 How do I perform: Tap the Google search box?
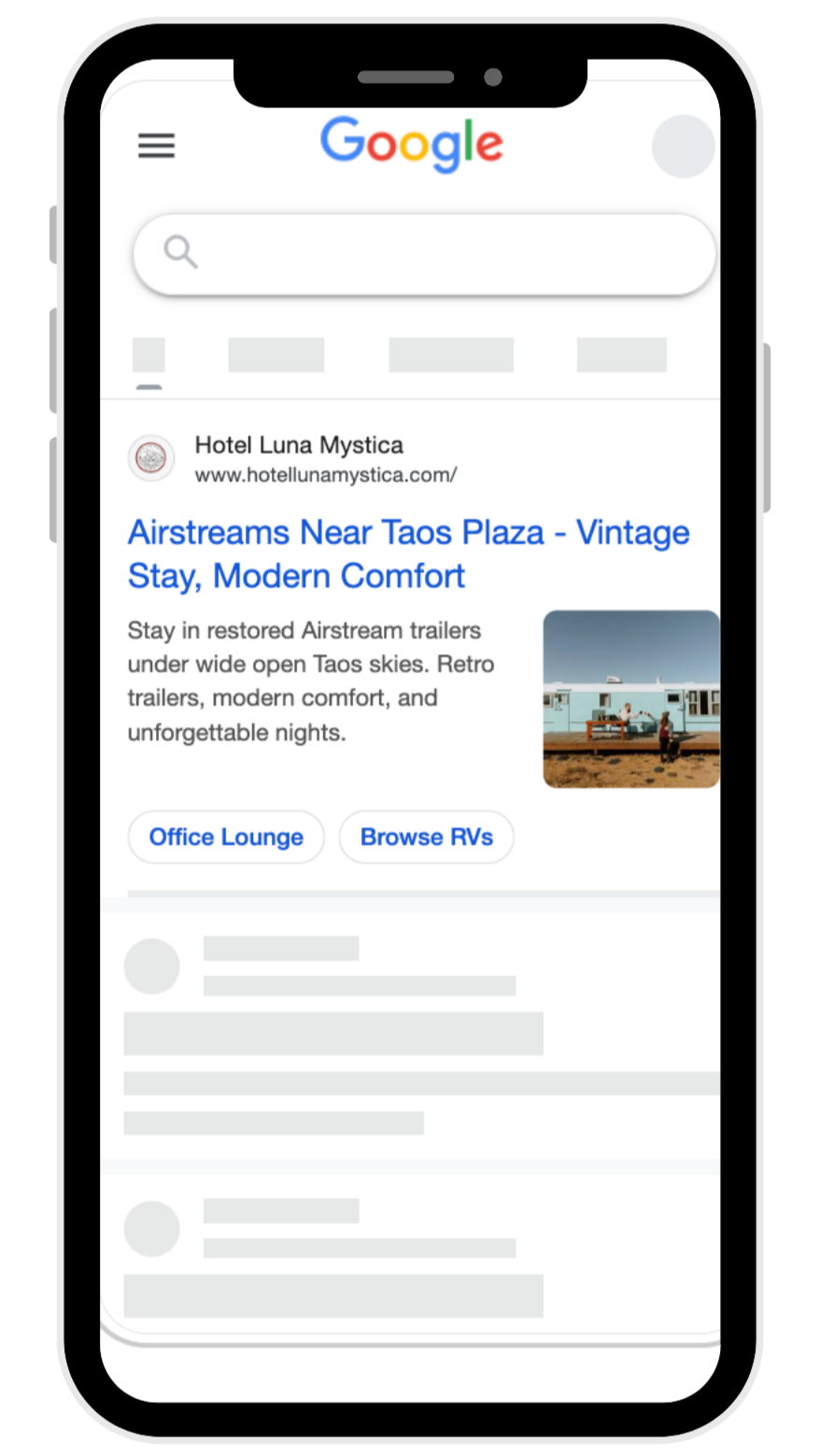[425, 254]
